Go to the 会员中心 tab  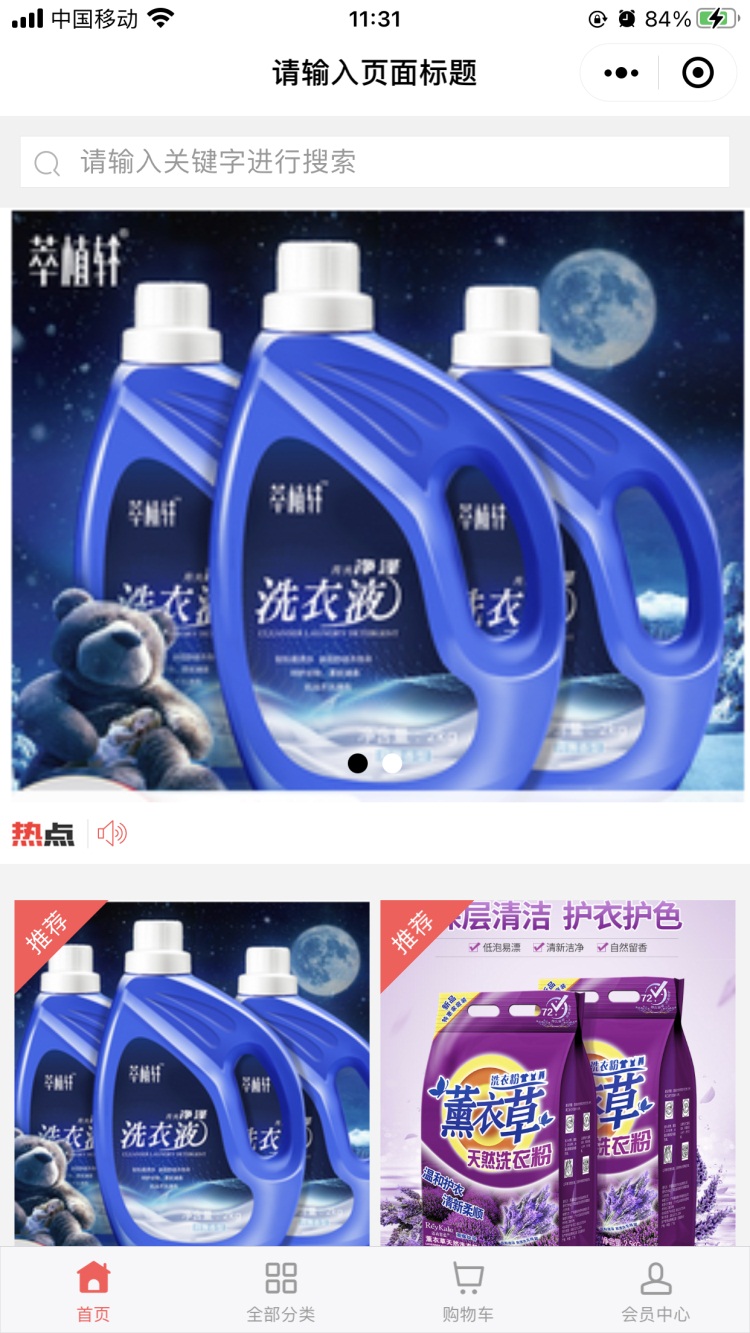[655, 1291]
